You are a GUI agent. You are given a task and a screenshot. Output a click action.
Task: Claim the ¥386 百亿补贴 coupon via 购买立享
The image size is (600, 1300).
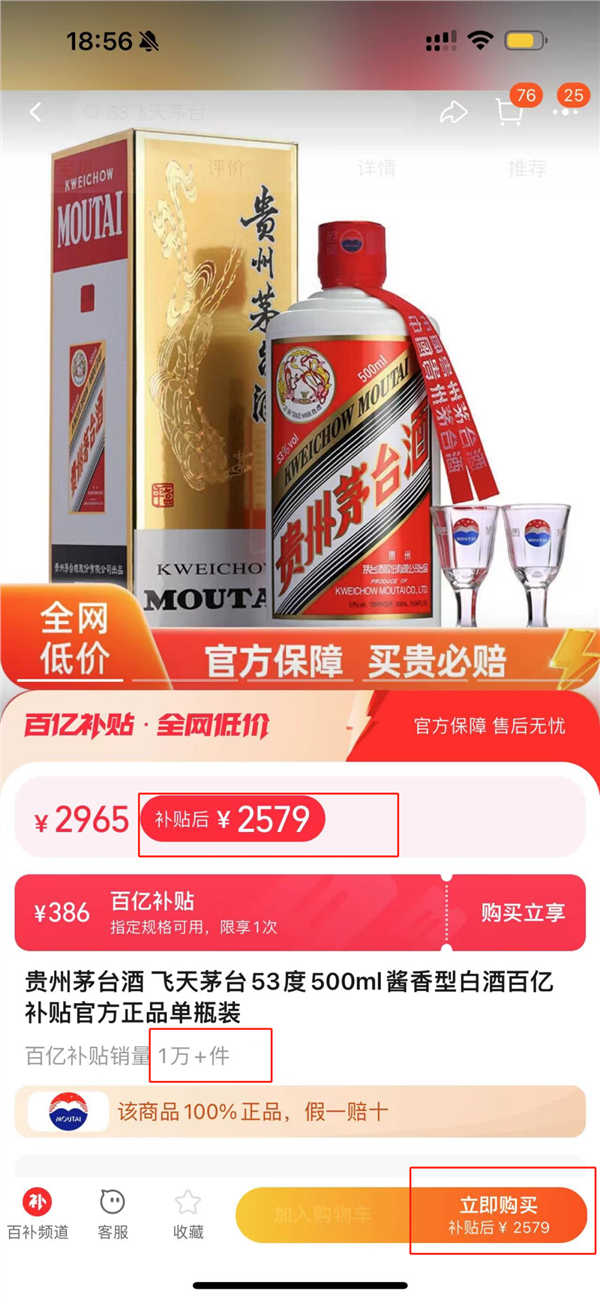[x=522, y=912]
